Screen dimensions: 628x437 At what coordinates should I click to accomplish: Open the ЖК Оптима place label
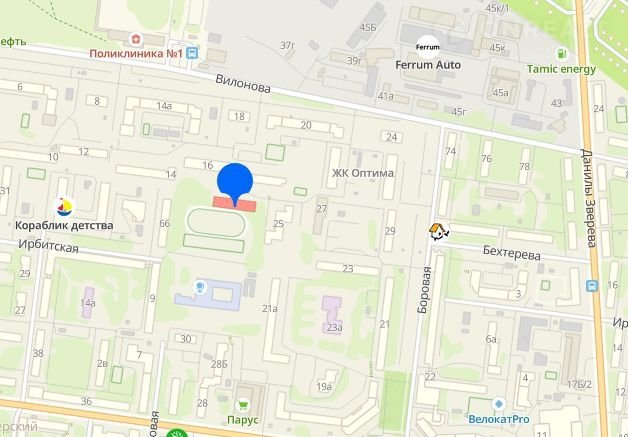[363, 172]
